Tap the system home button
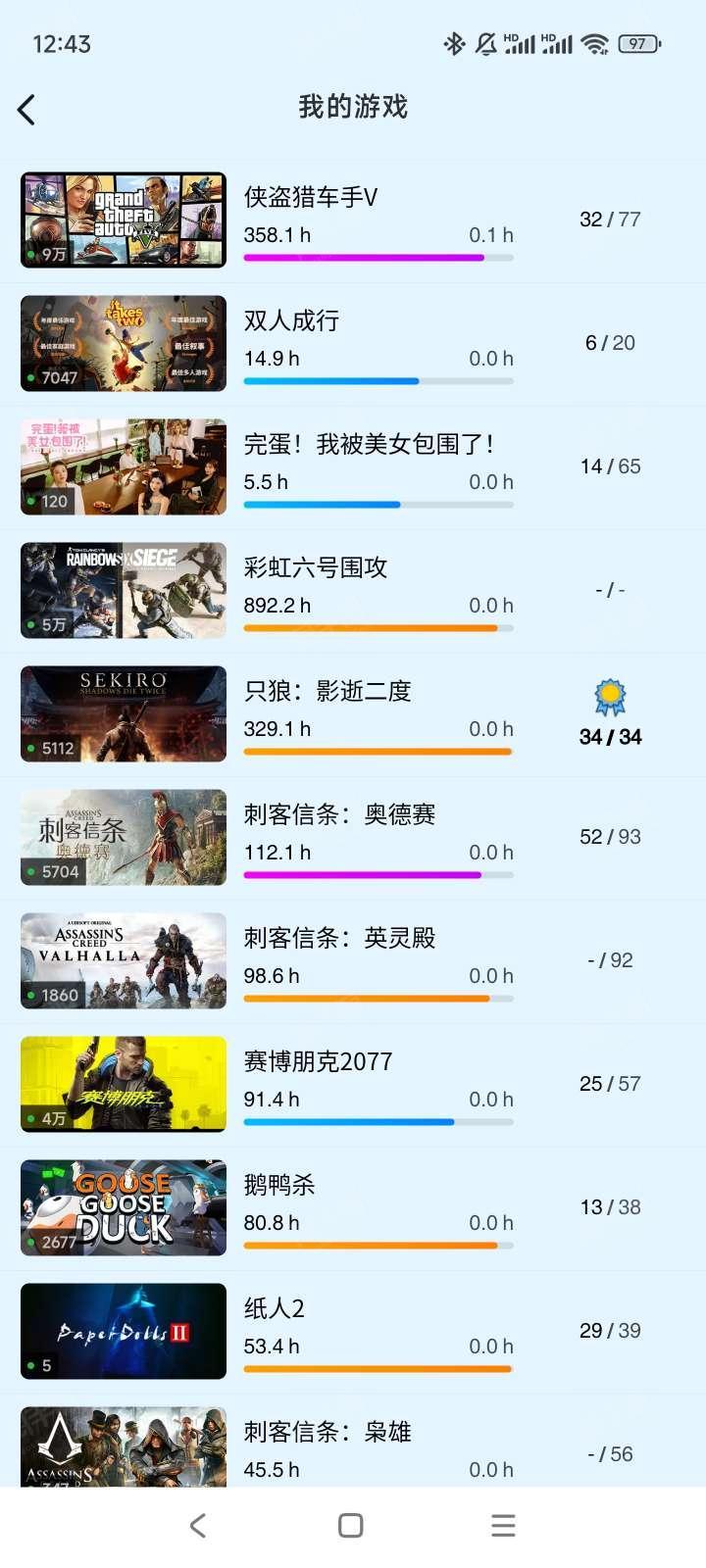 click(x=350, y=1525)
